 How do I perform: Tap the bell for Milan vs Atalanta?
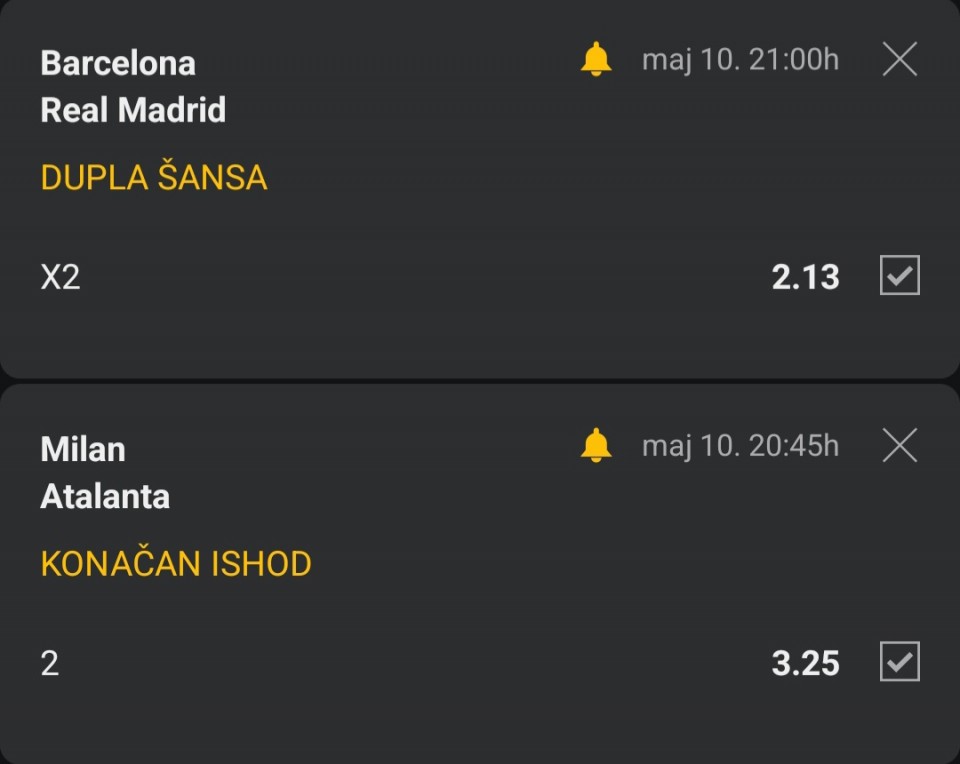click(x=596, y=445)
